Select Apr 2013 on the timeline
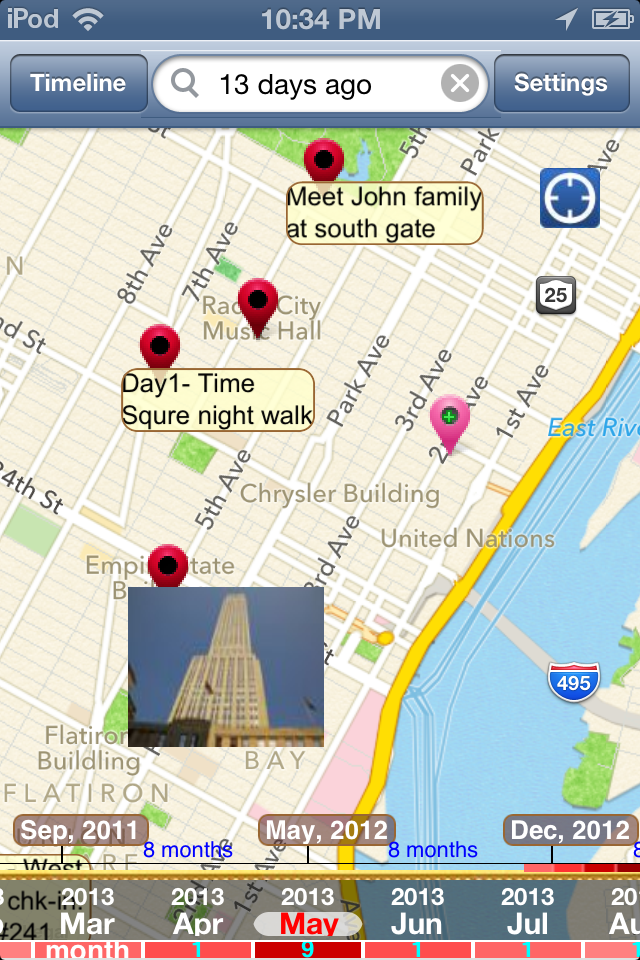Image resolution: width=640 pixels, height=960 pixels. point(198,910)
